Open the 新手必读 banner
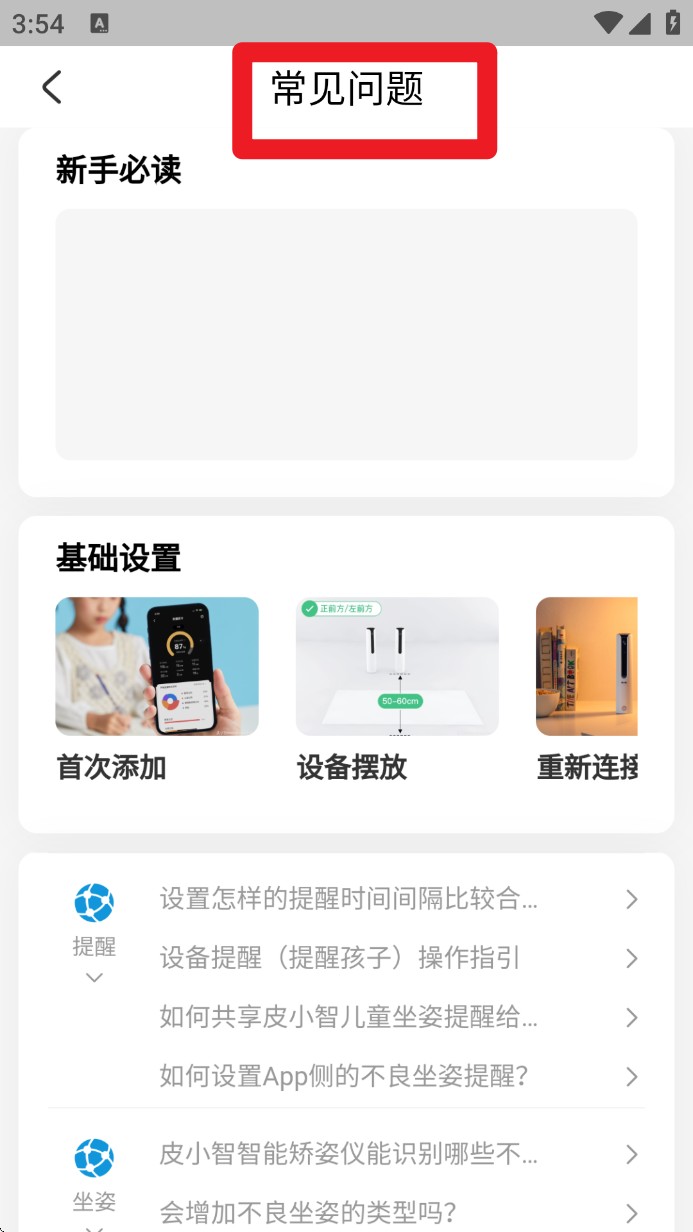This screenshot has width=693, height=1232. (346, 334)
